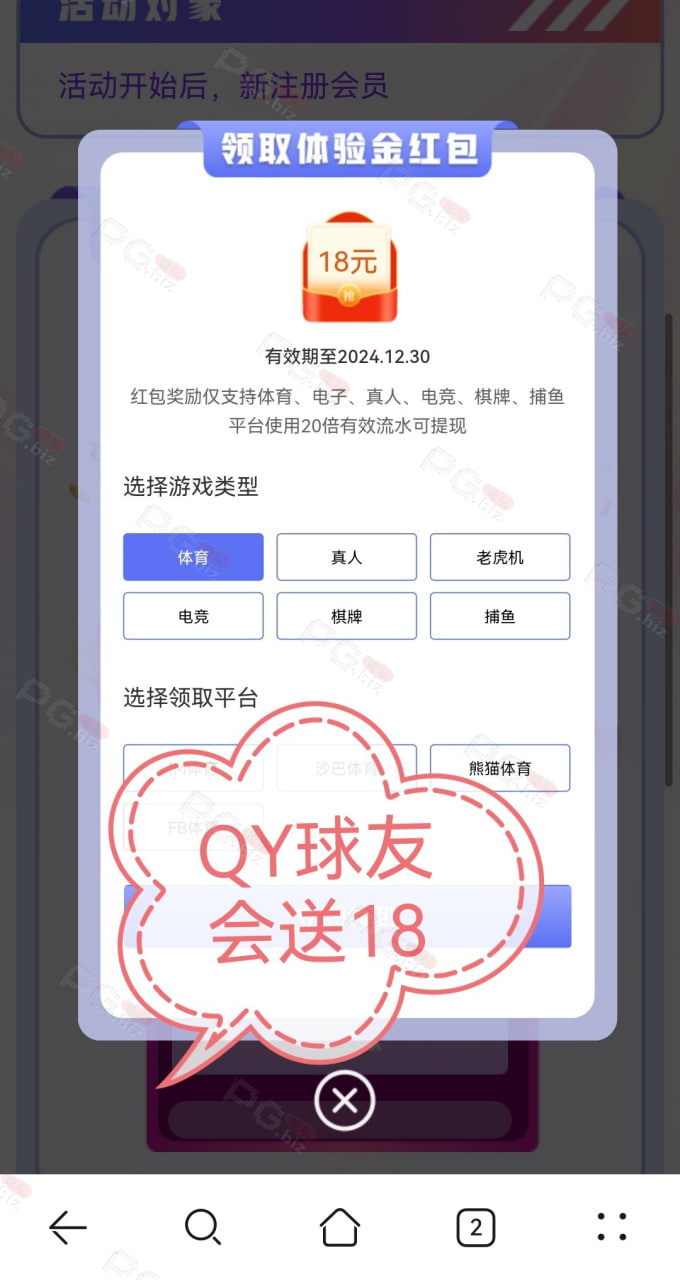Pick the 捕鱼 game type
This screenshot has width=680, height=1280.
[x=500, y=616]
